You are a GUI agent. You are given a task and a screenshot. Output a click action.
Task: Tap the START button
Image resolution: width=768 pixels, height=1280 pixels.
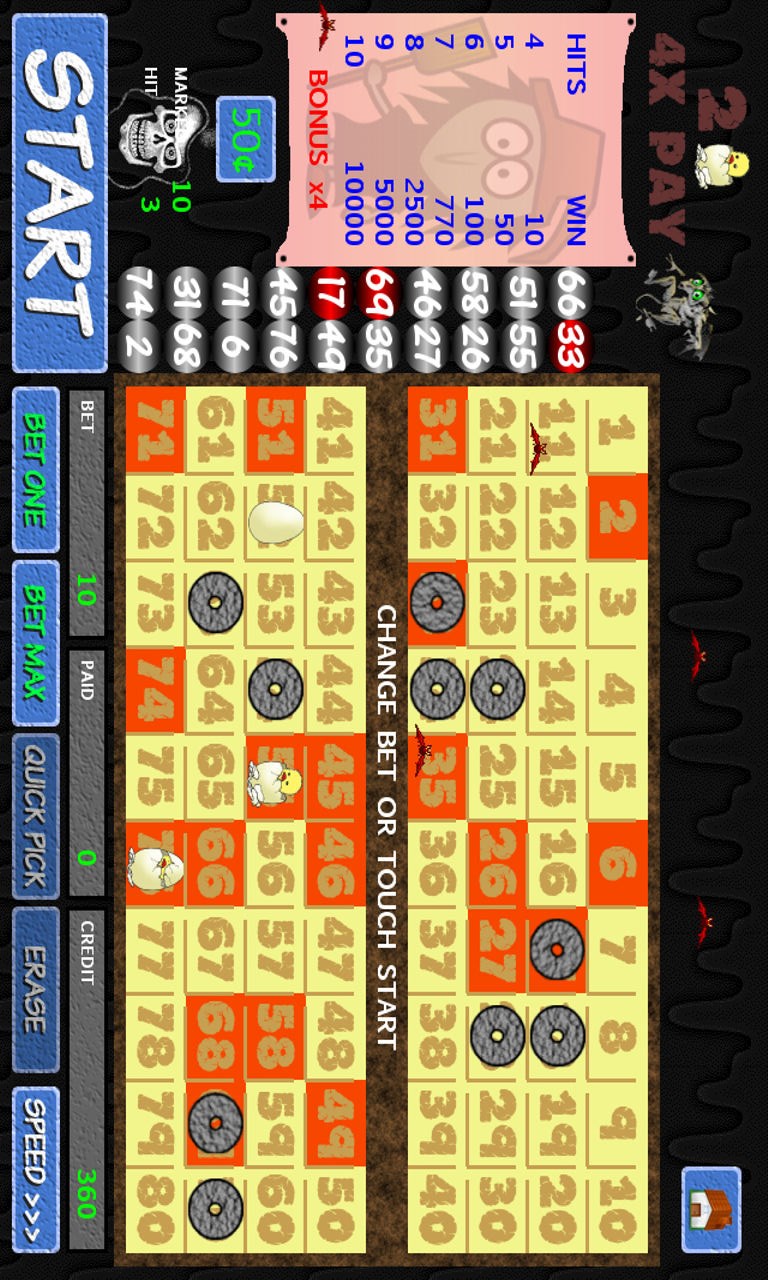click(x=60, y=193)
